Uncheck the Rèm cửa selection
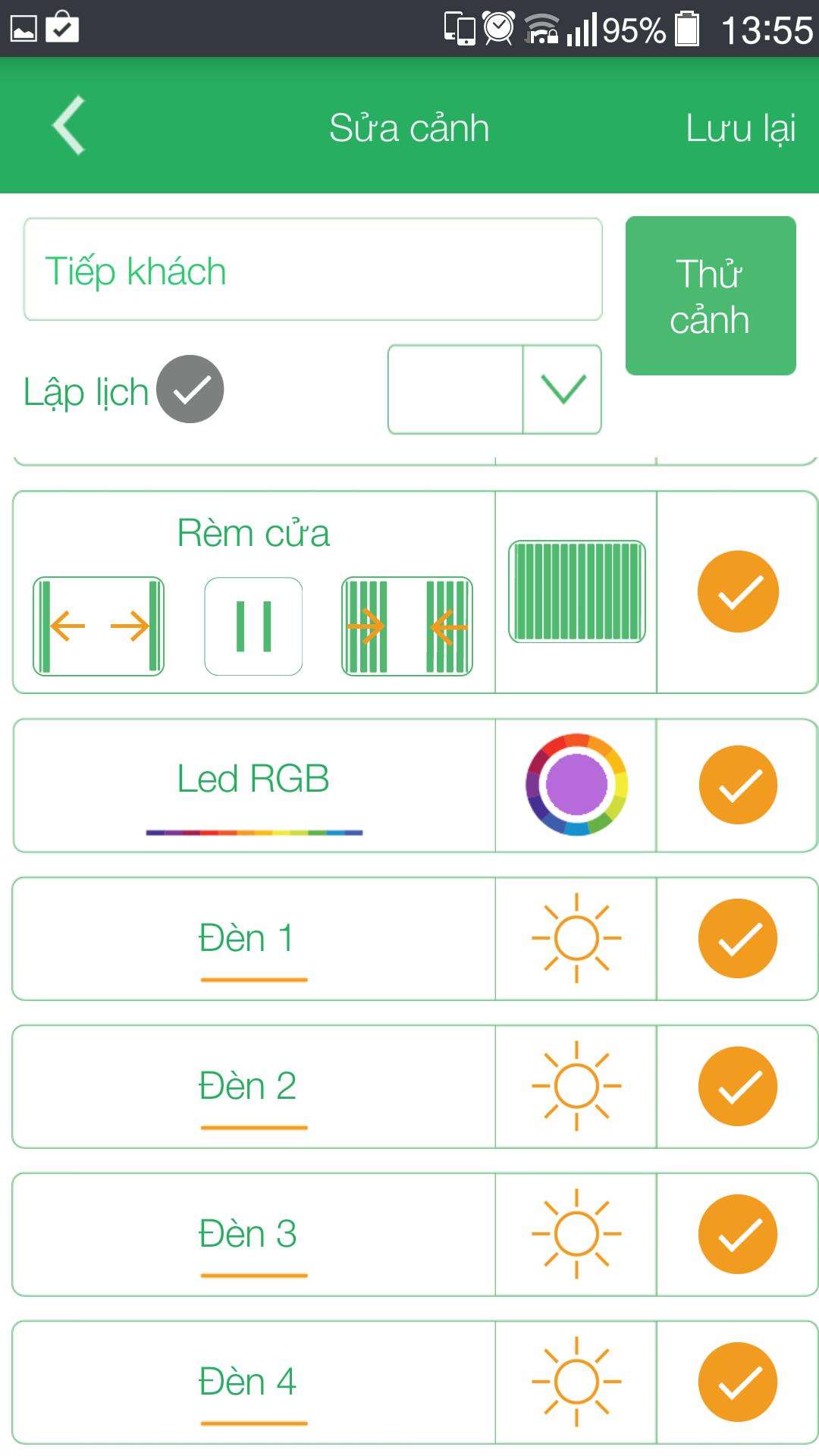The image size is (819, 1456). [x=738, y=593]
